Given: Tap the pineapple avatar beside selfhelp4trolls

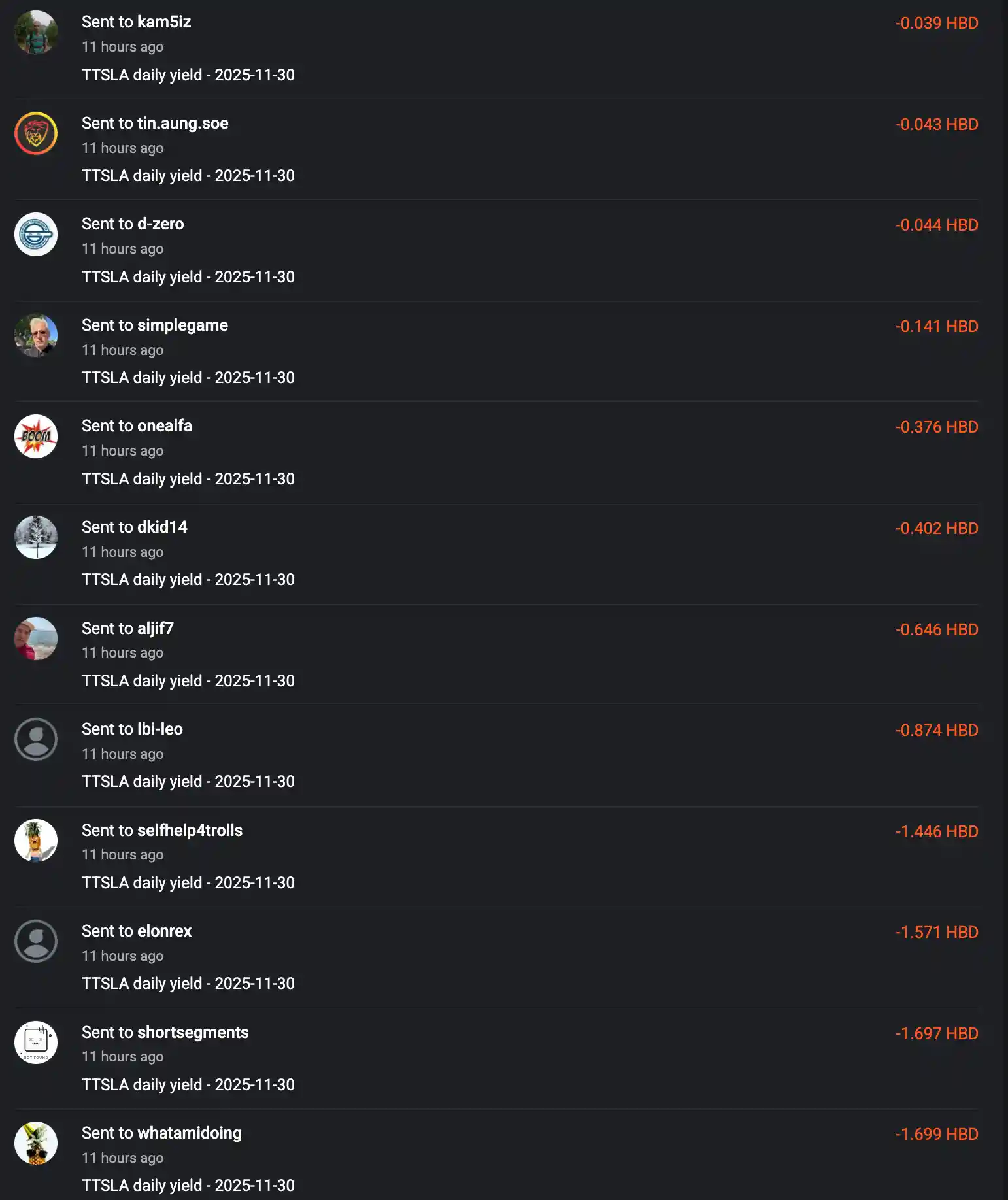Looking at the screenshot, I should [x=36, y=841].
